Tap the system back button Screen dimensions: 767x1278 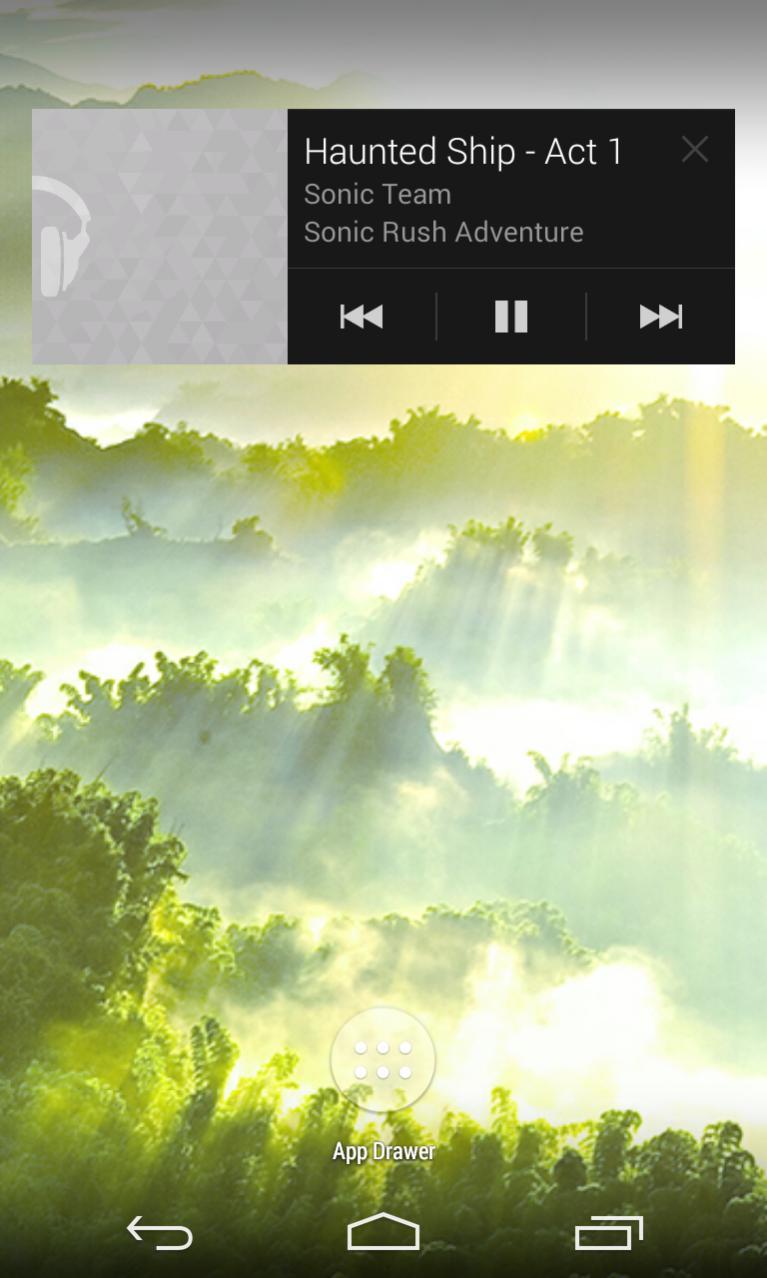[x=160, y=1232]
